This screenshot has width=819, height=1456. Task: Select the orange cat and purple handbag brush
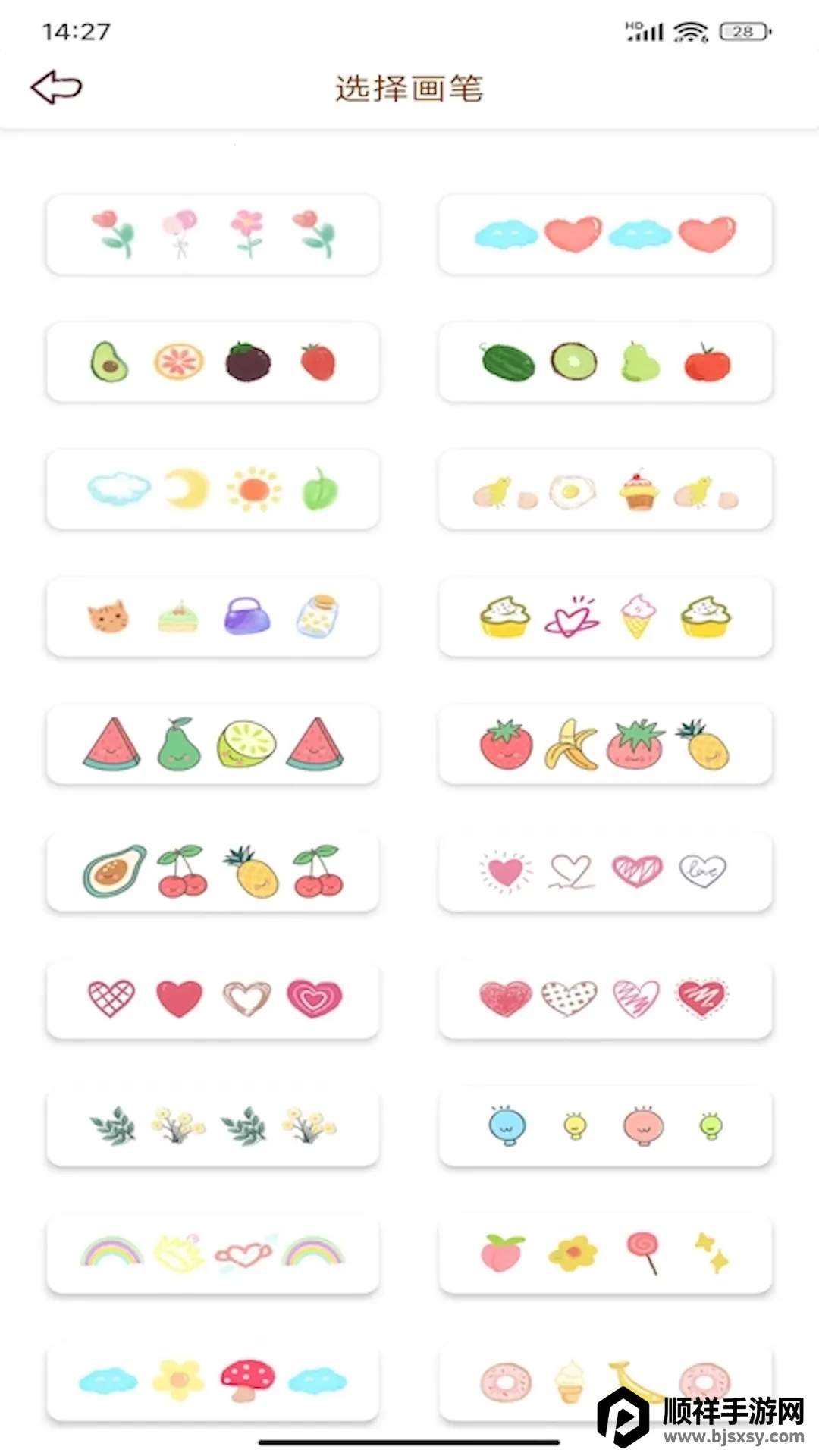pyautogui.click(x=212, y=617)
